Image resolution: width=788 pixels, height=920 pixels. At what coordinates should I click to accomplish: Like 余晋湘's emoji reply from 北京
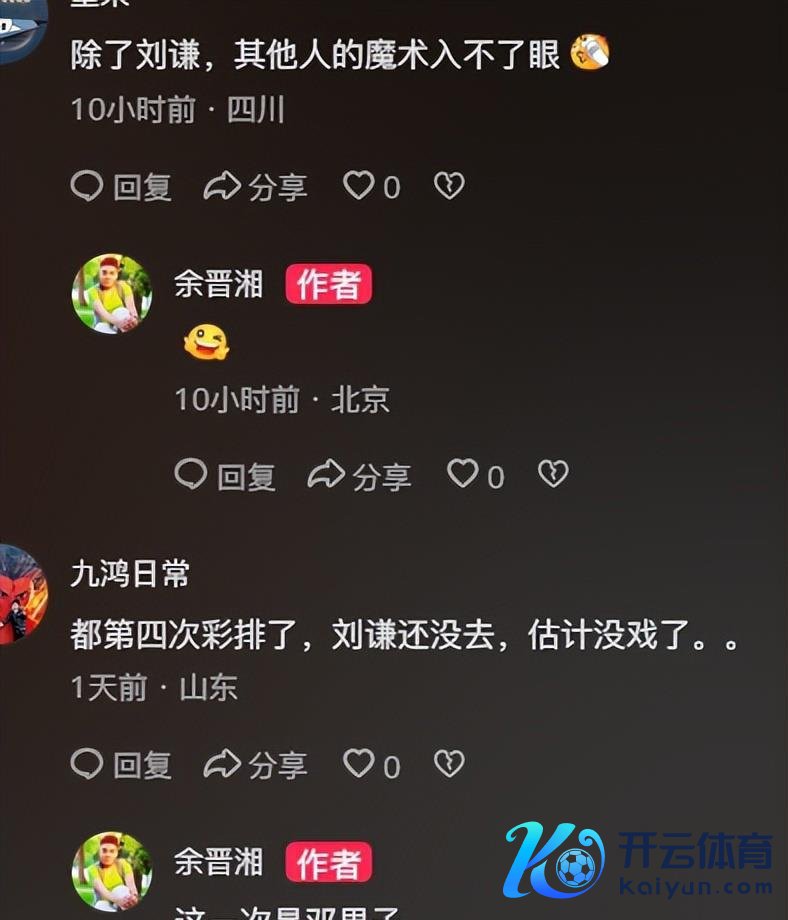click(x=462, y=475)
